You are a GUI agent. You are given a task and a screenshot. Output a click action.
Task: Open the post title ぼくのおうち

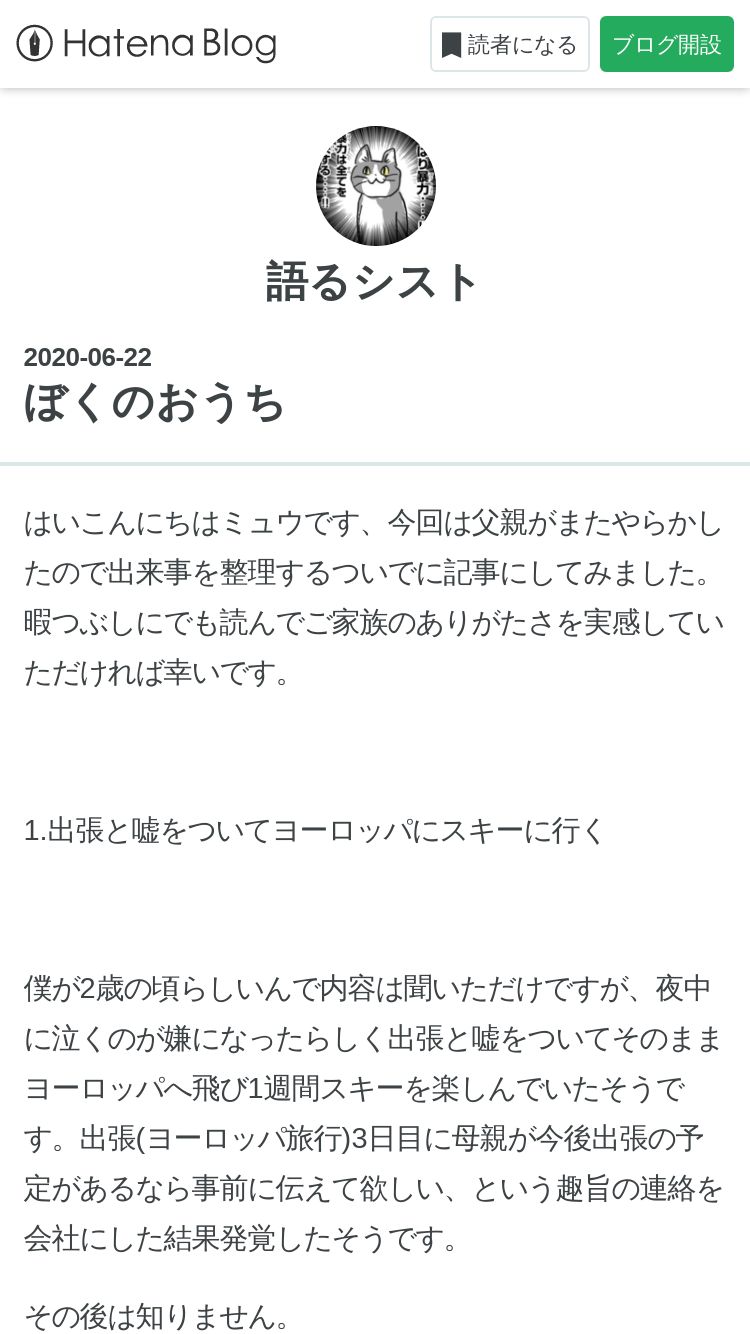tap(155, 403)
